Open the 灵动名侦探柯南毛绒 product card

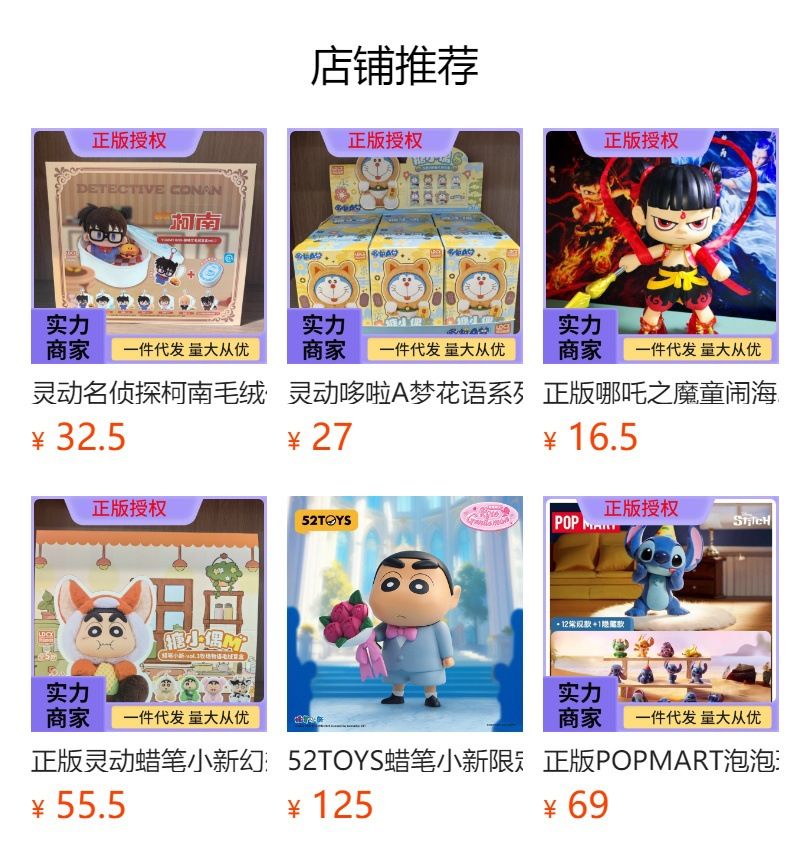coord(149,292)
